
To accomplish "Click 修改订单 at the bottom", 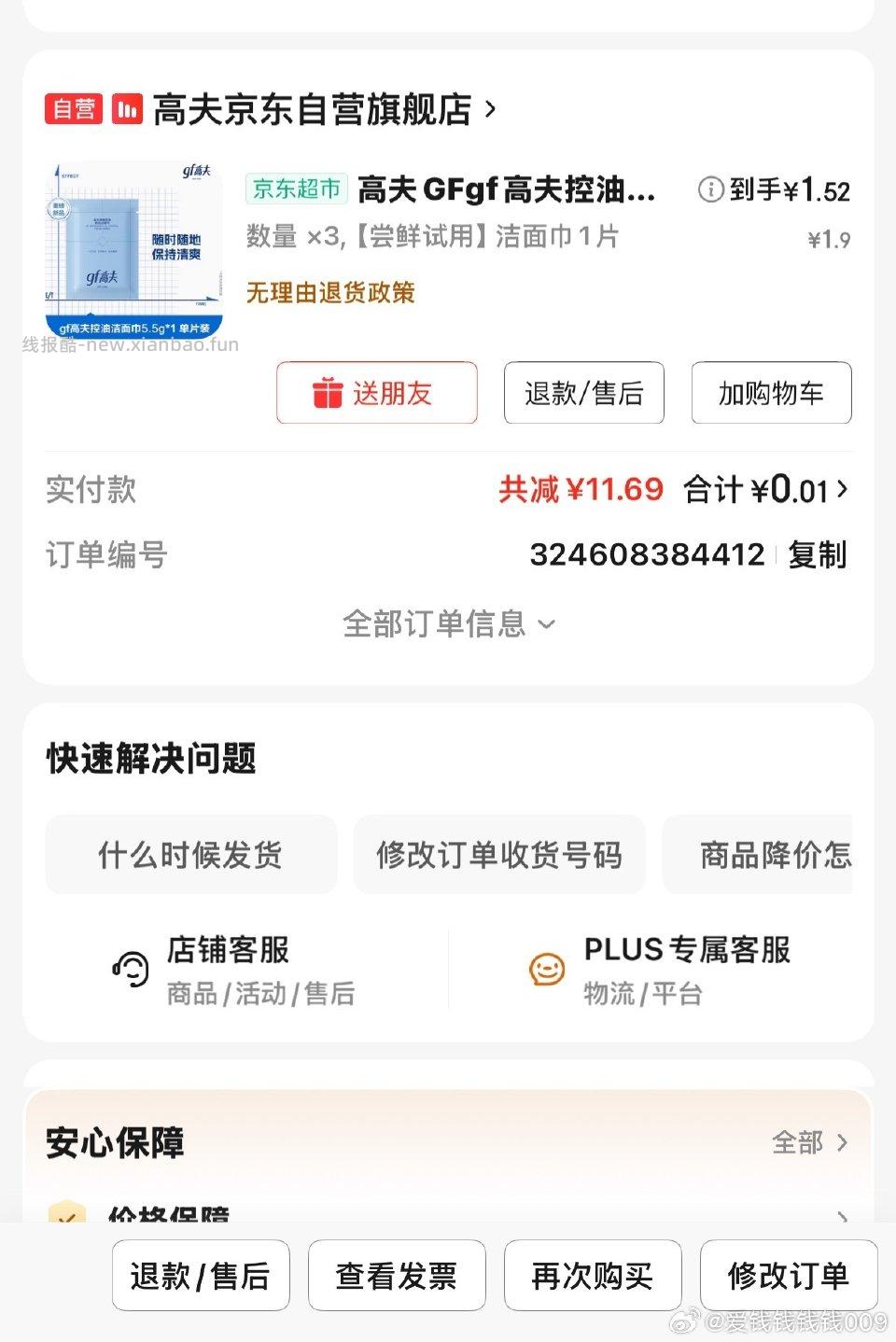I will tap(789, 1276).
